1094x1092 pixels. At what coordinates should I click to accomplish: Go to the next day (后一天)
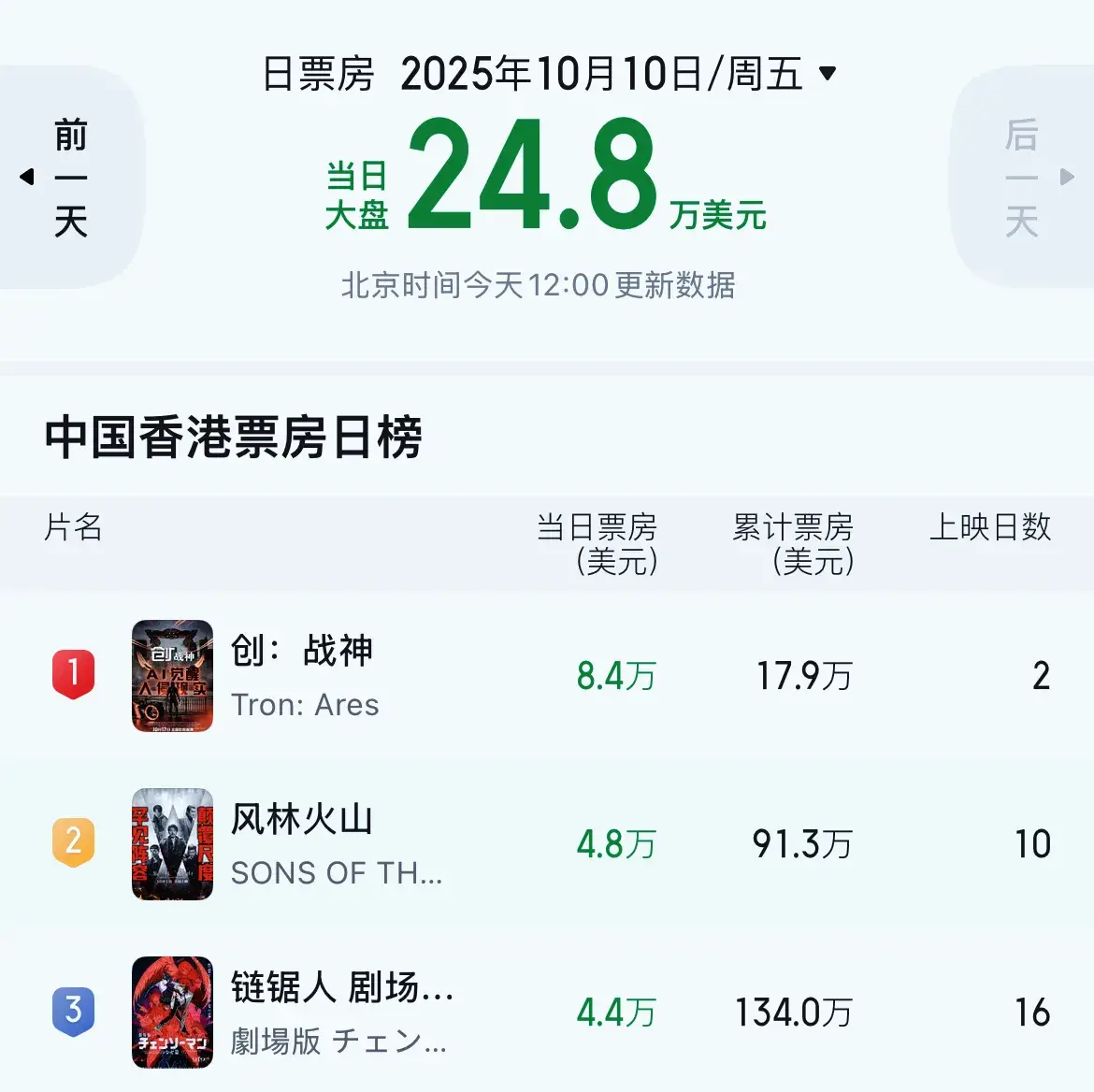coord(1024,178)
